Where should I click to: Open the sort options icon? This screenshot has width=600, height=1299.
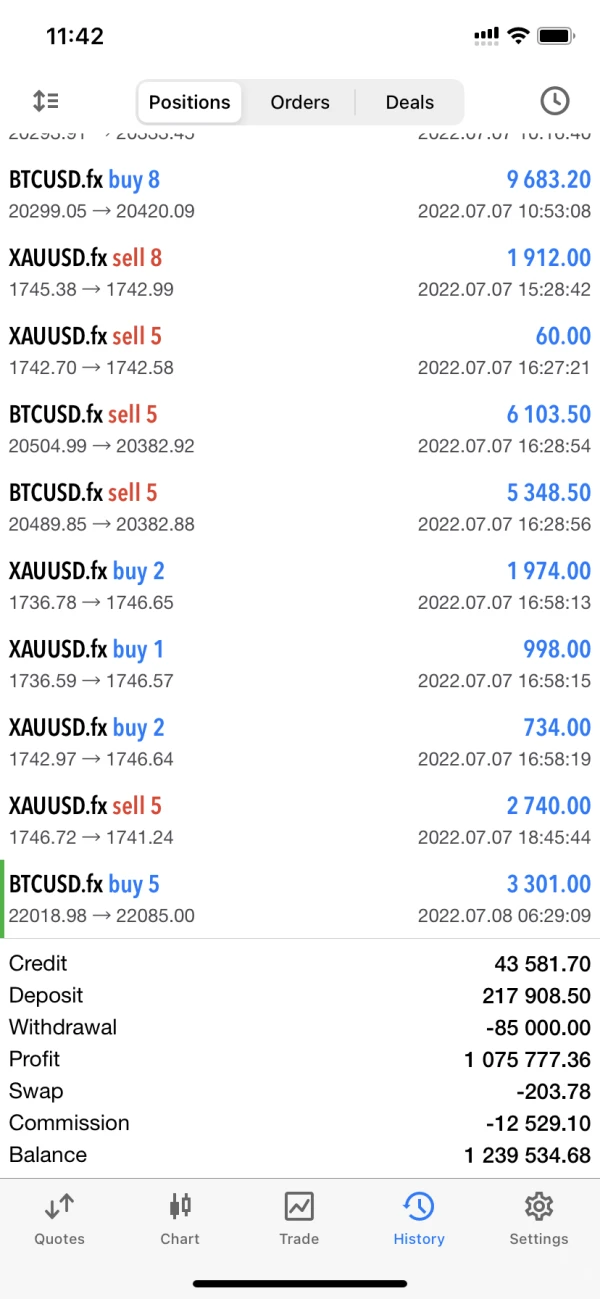pos(45,101)
